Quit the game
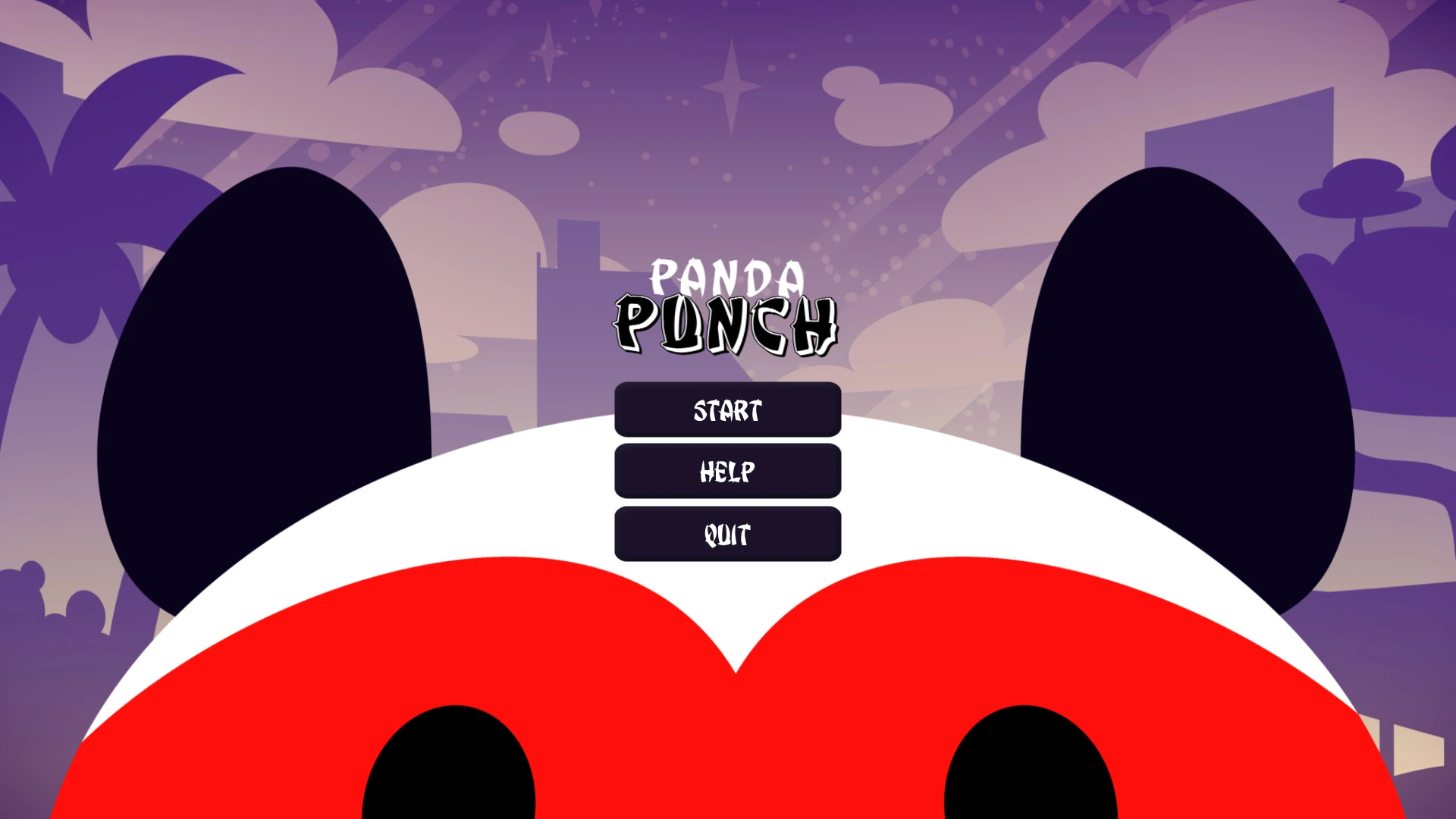This screenshot has height=819, width=1456. 727,534
